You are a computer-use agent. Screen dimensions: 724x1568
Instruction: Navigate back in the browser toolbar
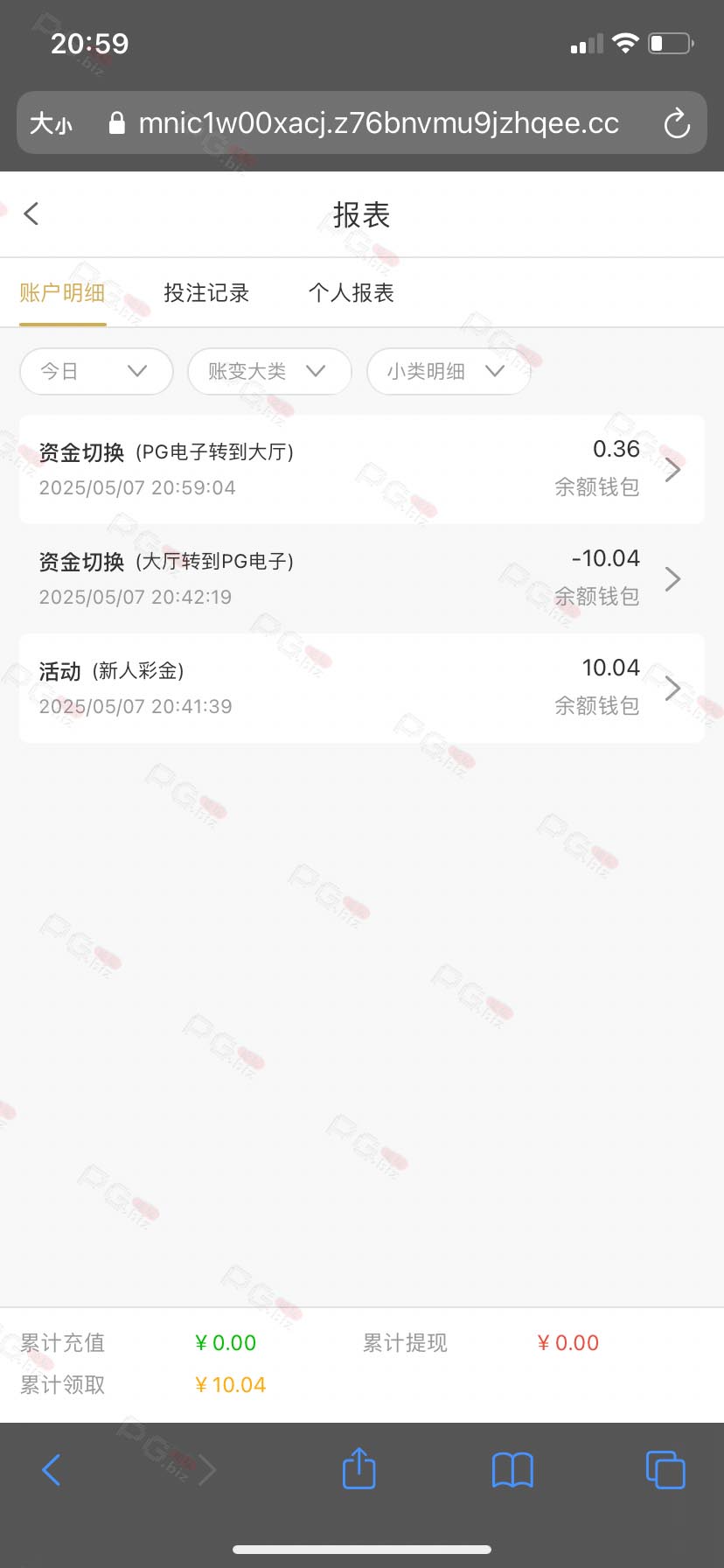coord(52,1469)
